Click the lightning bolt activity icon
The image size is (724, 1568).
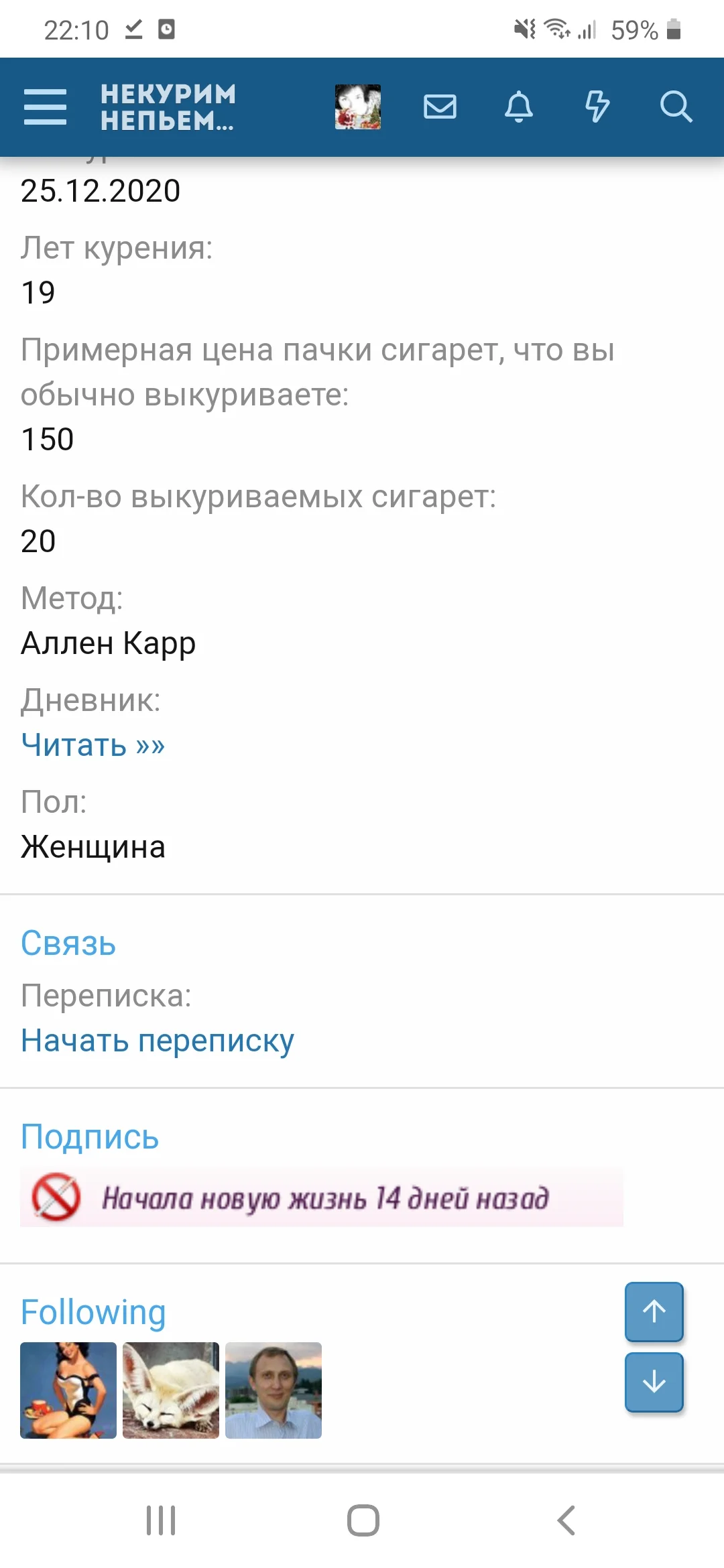597,107
